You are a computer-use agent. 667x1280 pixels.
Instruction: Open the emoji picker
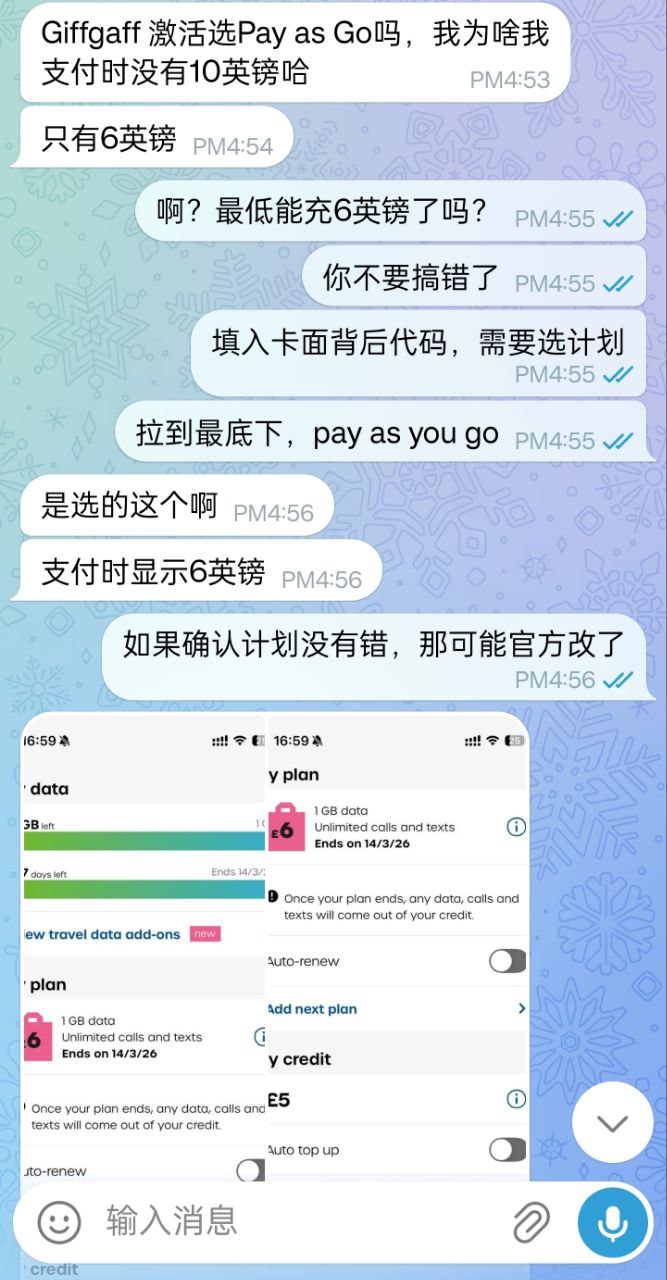pos(59,1222)
